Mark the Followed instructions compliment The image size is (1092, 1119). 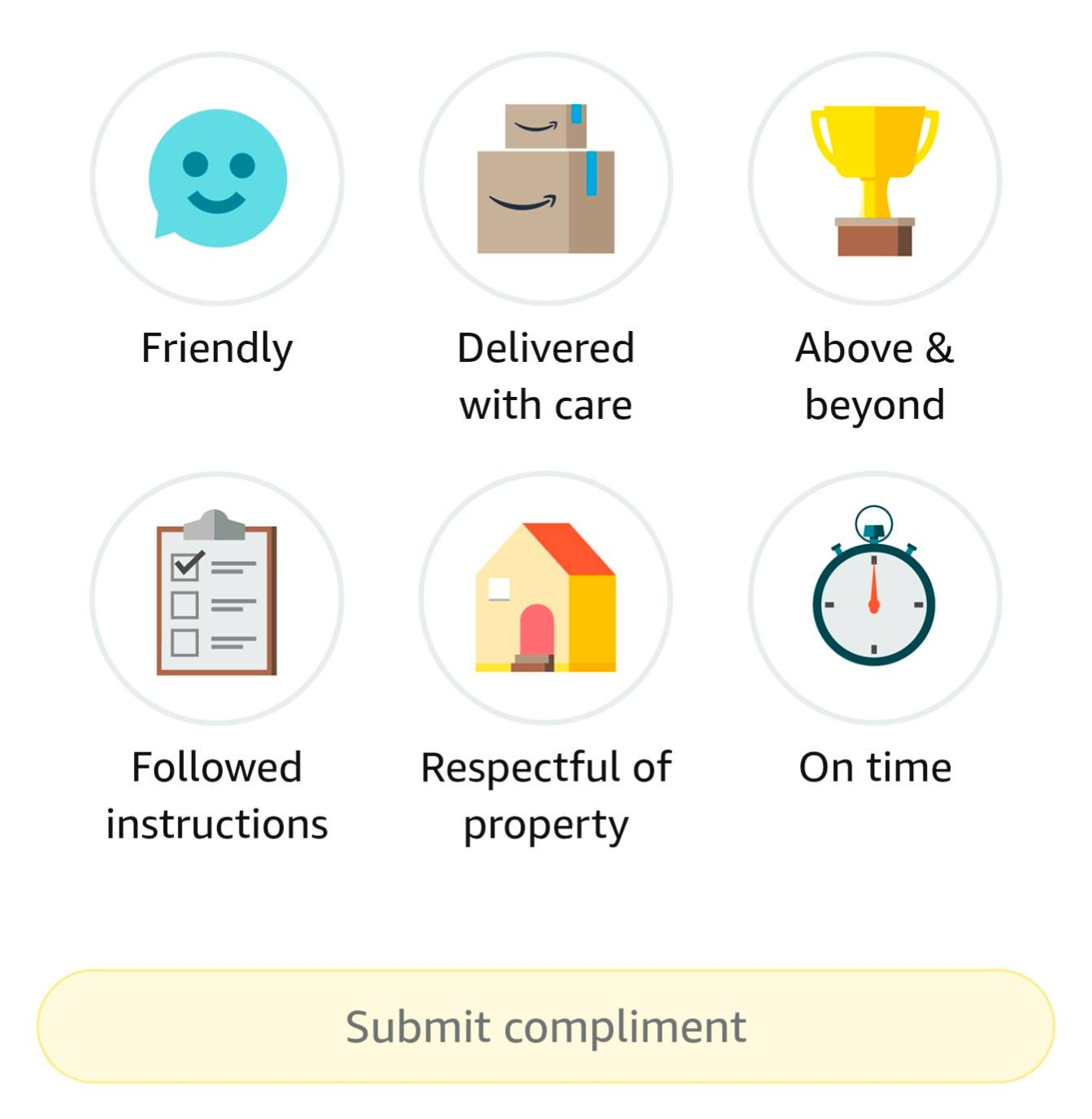pos(217,599)
